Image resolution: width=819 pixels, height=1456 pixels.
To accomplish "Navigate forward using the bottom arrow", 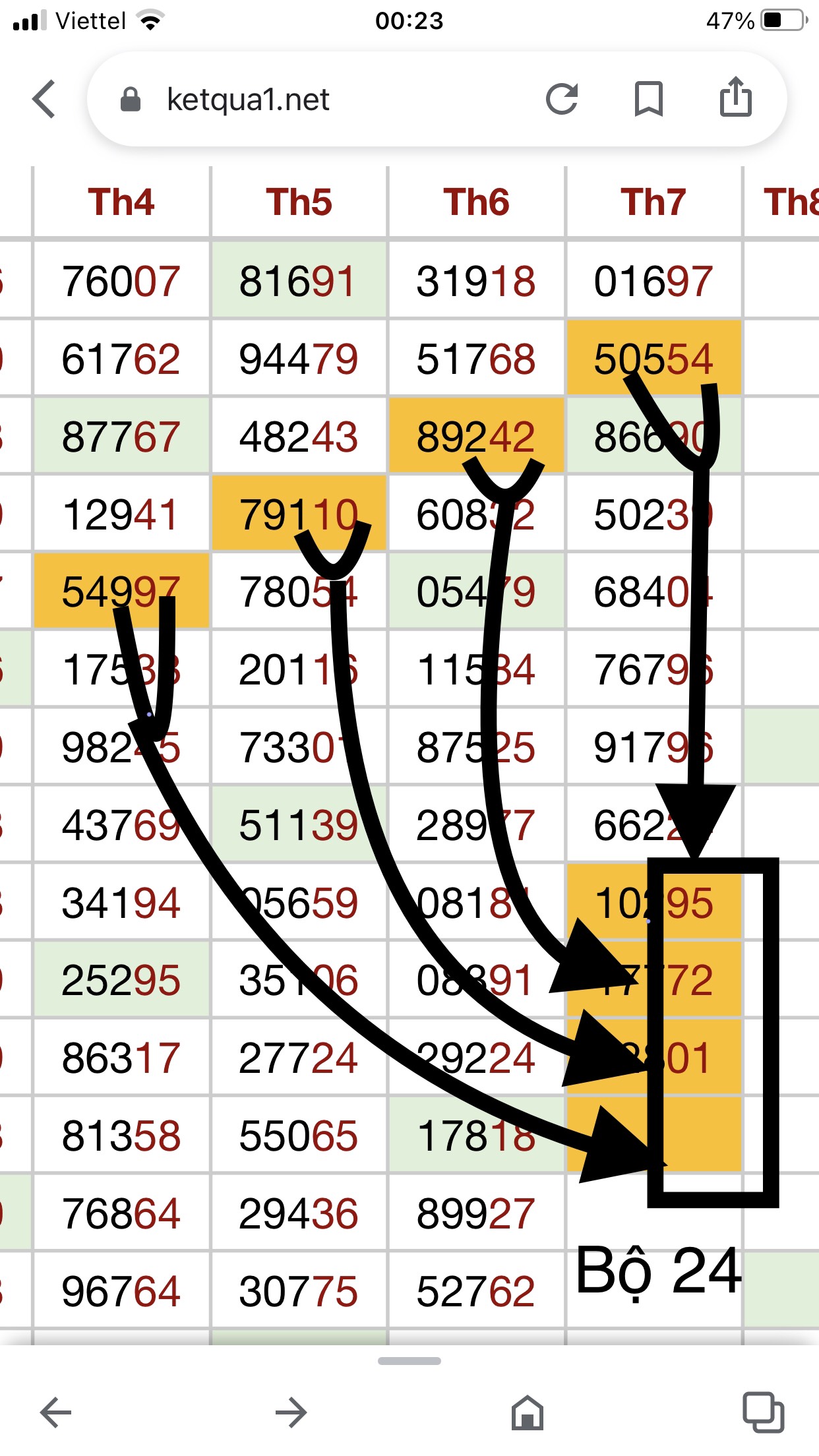I will (x=291, y=1412).
